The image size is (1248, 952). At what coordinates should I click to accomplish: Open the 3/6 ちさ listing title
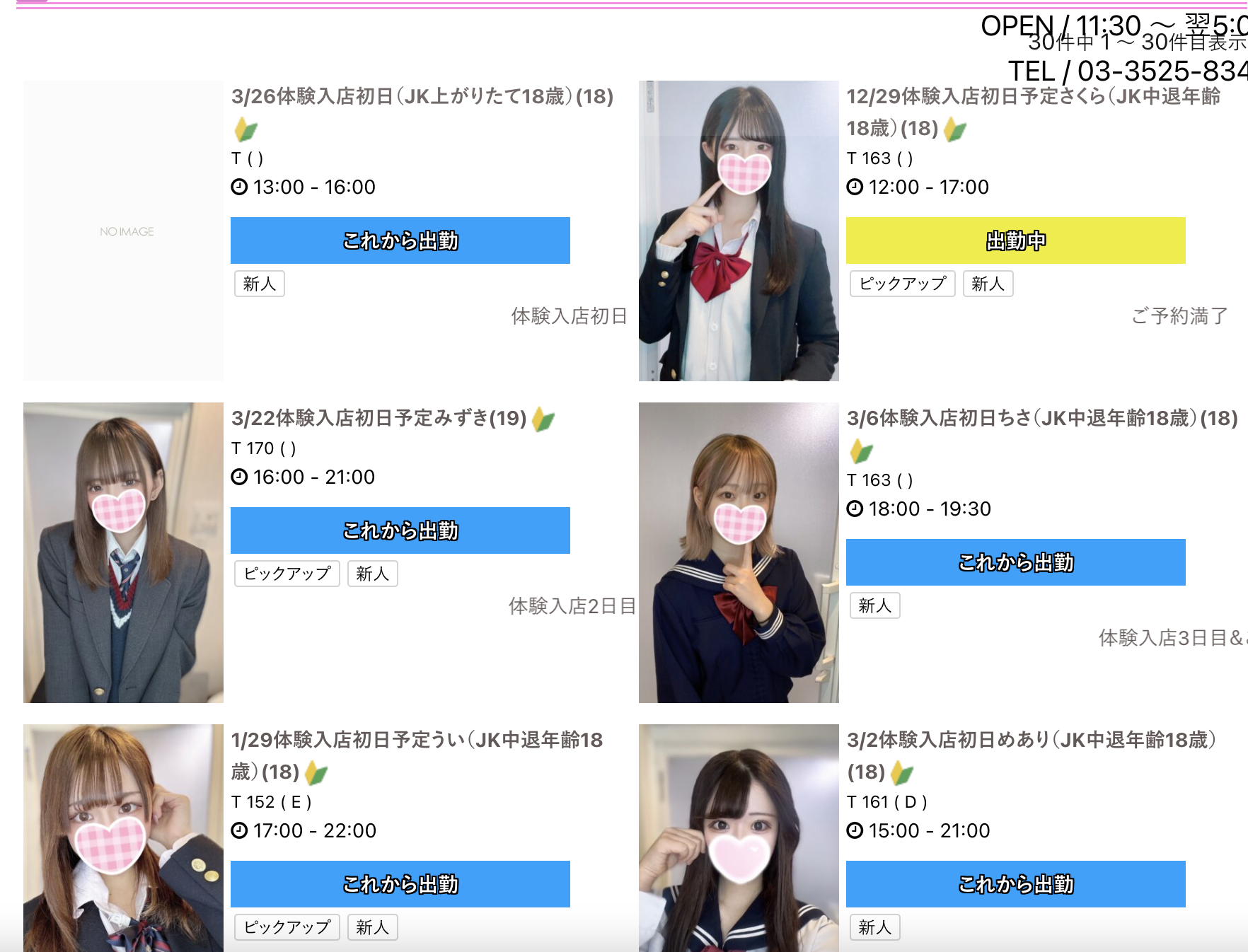pos(1041,419)
